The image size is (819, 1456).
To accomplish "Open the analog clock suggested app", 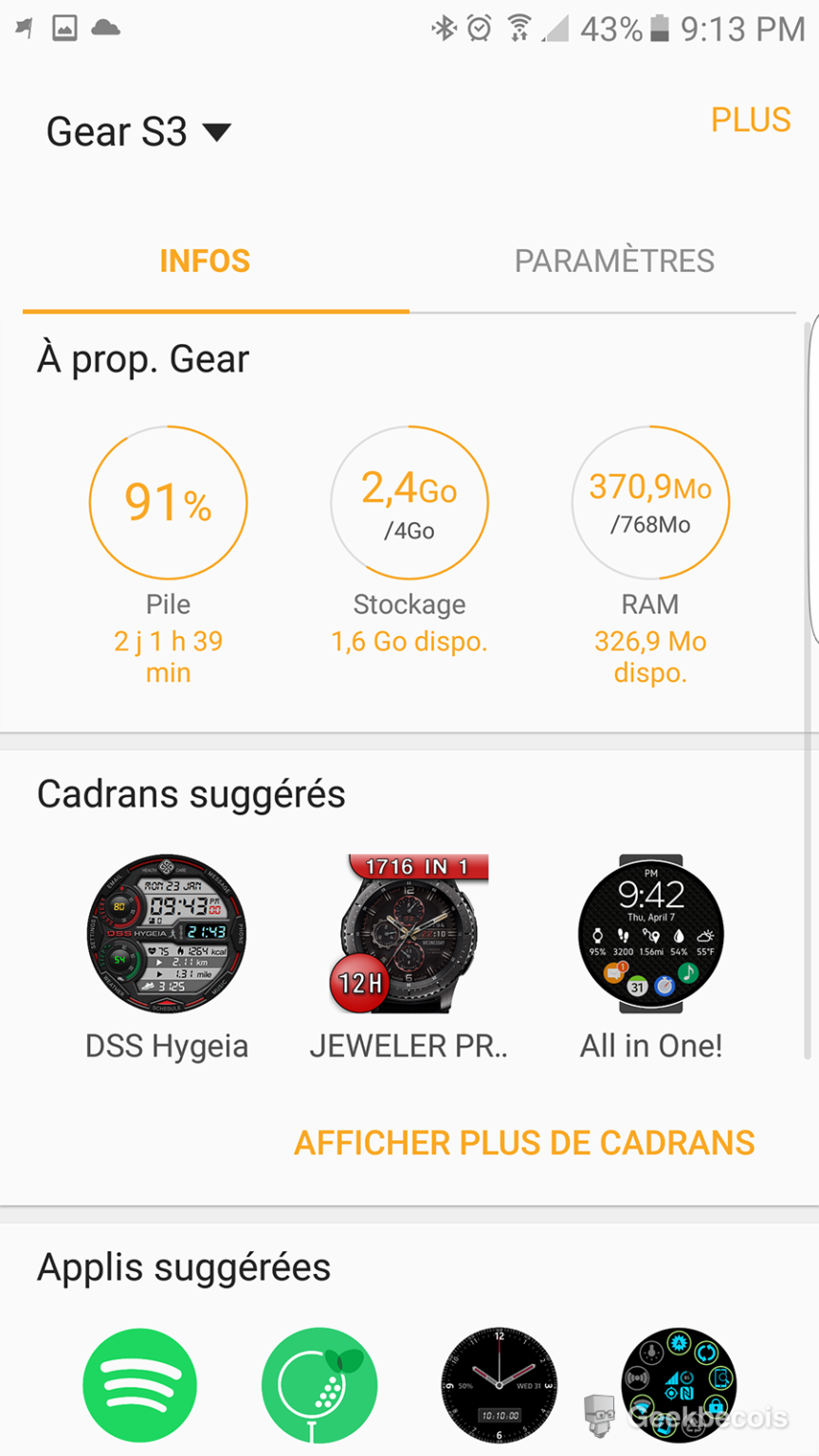I will [x=500, y=1385].
